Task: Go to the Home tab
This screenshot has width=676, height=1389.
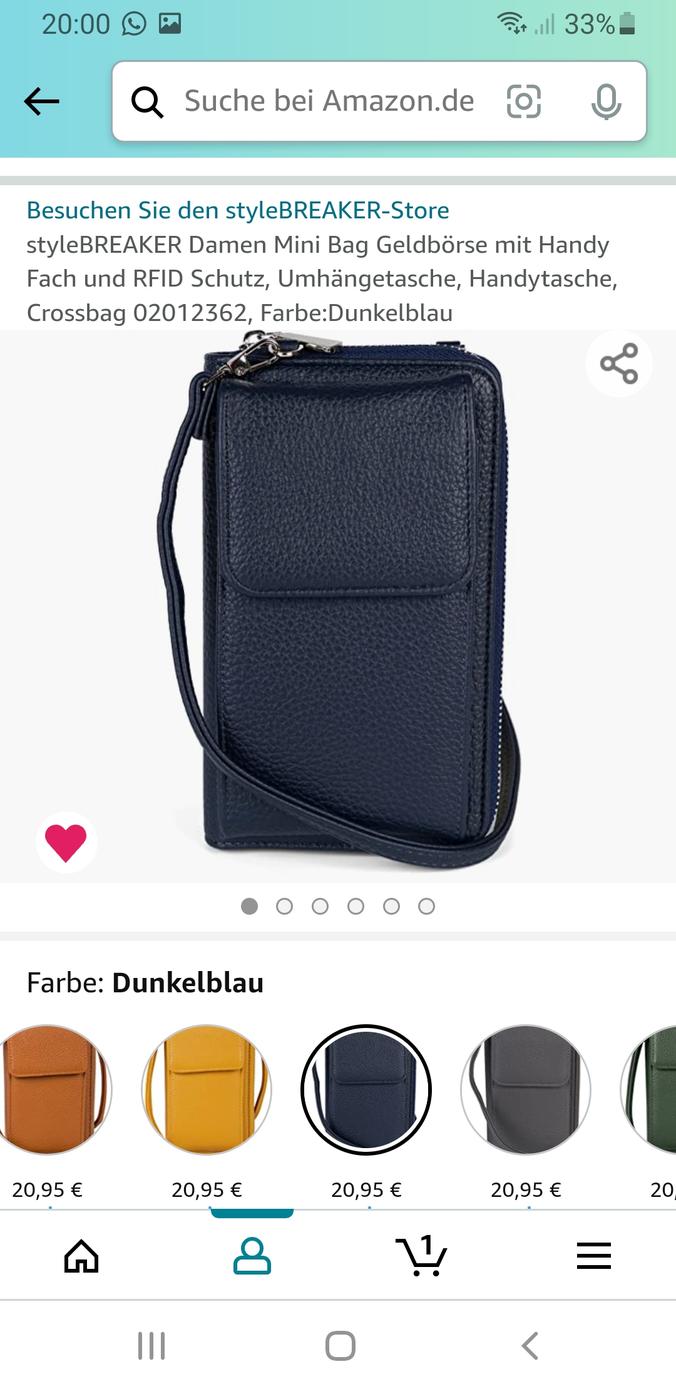Action: [x=82, y=1256]
